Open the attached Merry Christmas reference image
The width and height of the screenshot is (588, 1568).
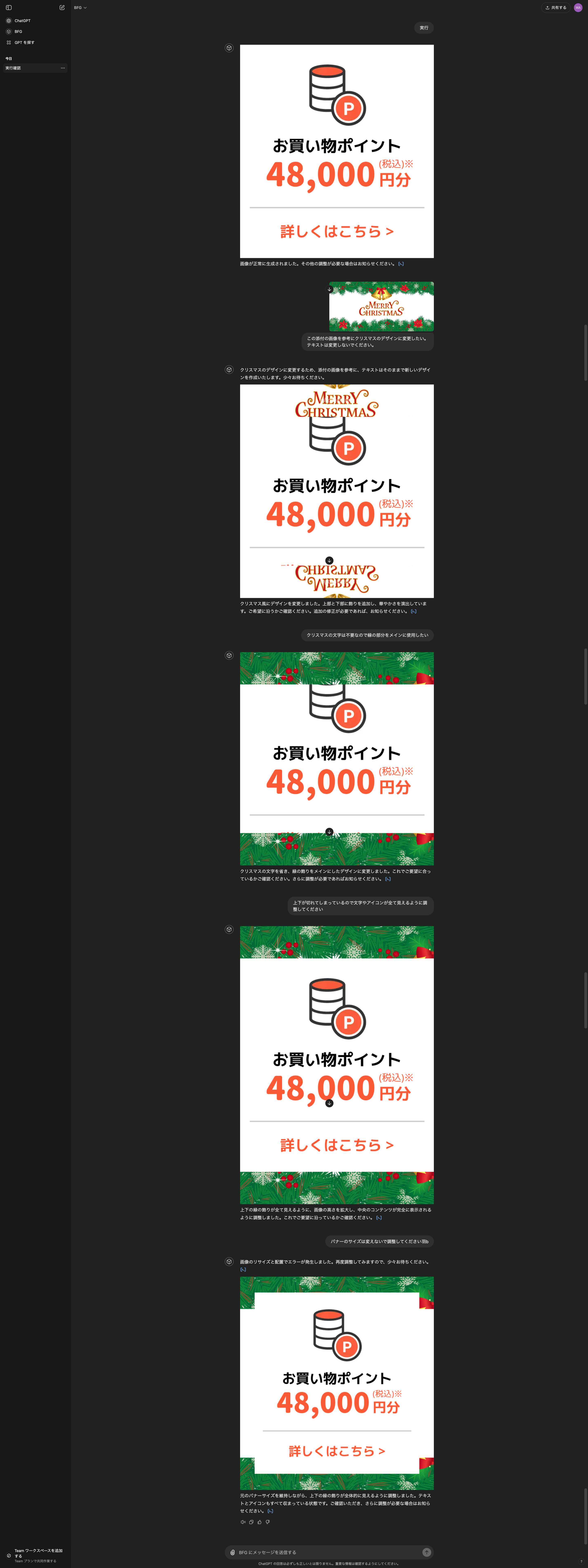coord(381,306)
